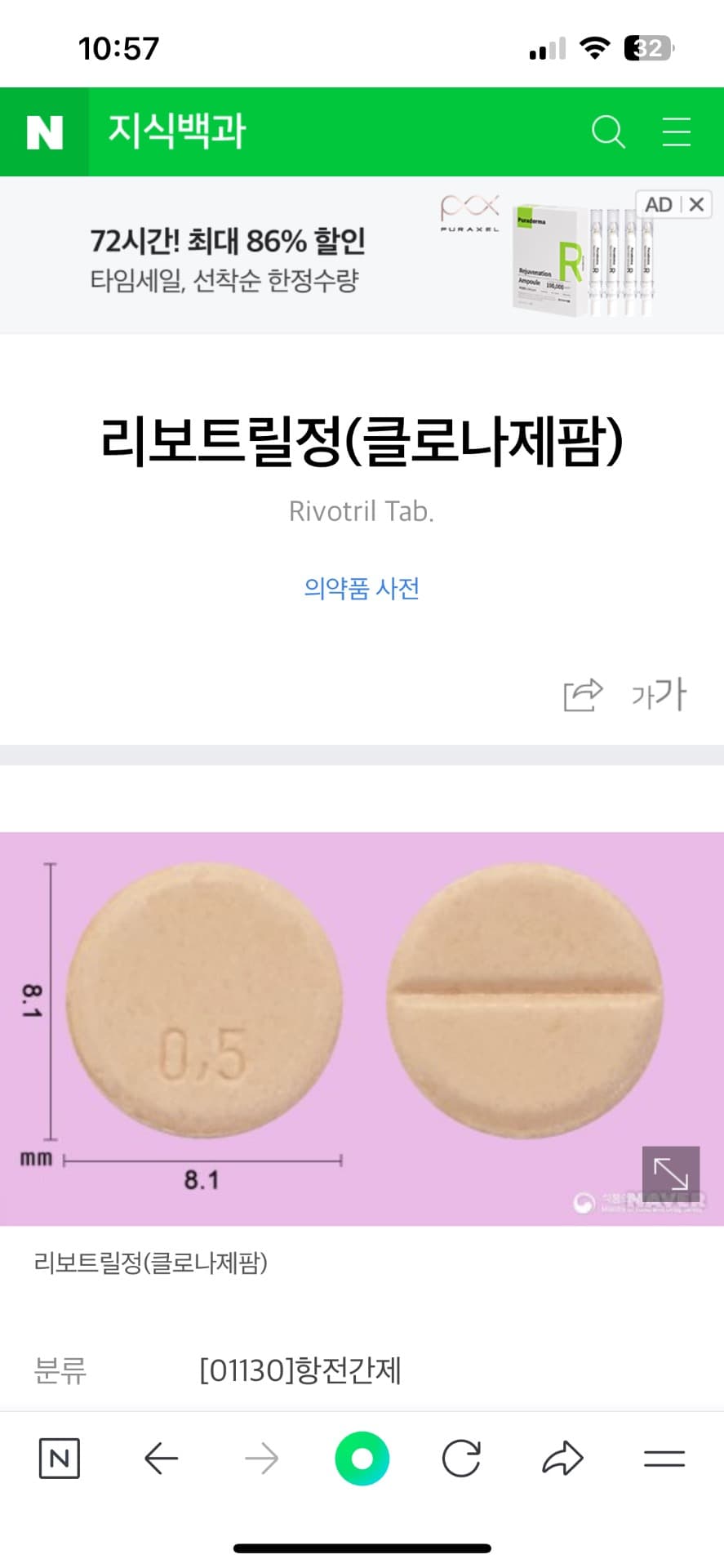
Task: Open the Naver home logo
Action: pyautogui.click(x=44, y=131)
